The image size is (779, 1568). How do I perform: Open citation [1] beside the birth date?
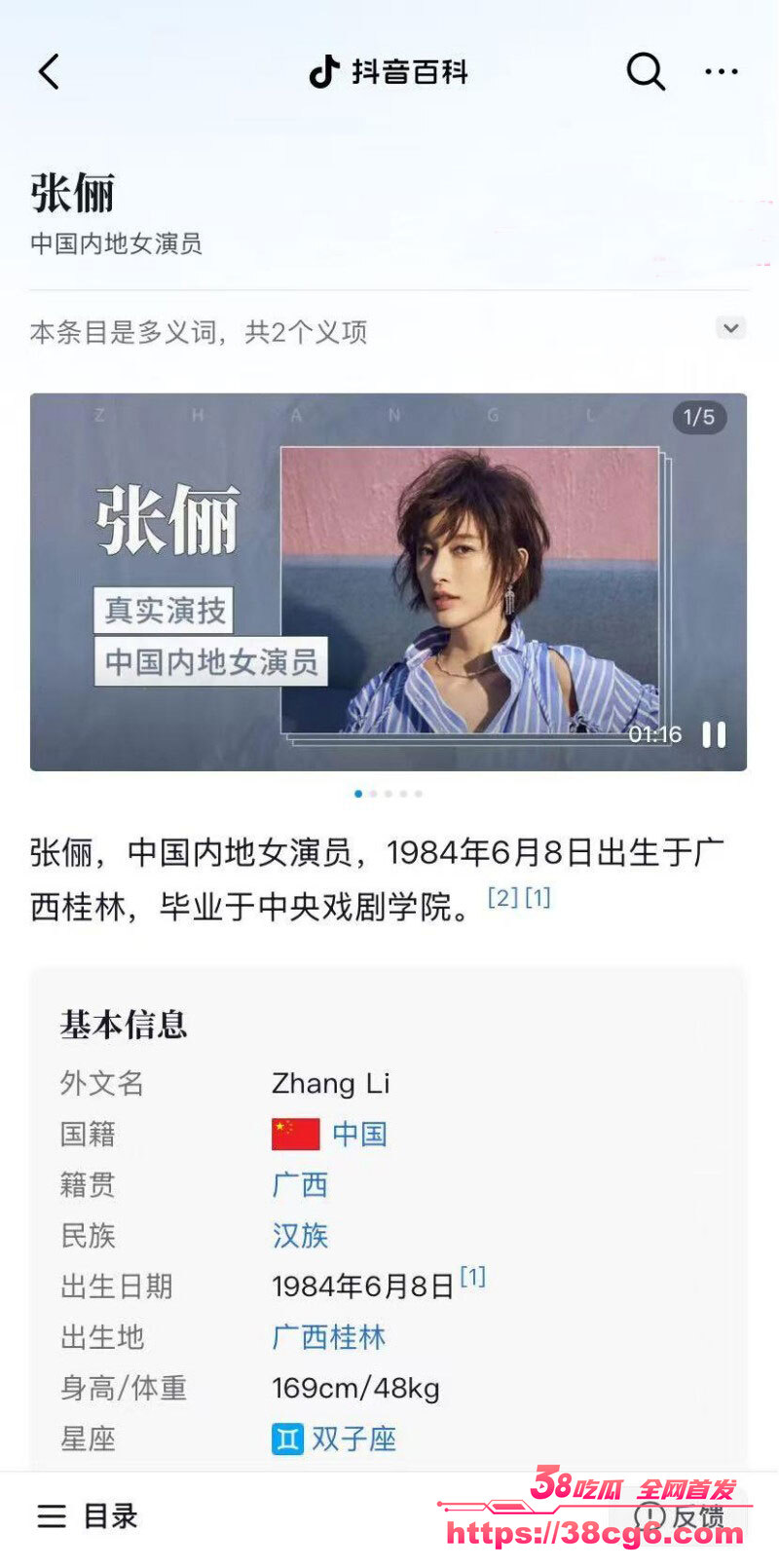tap(473, 1276)
